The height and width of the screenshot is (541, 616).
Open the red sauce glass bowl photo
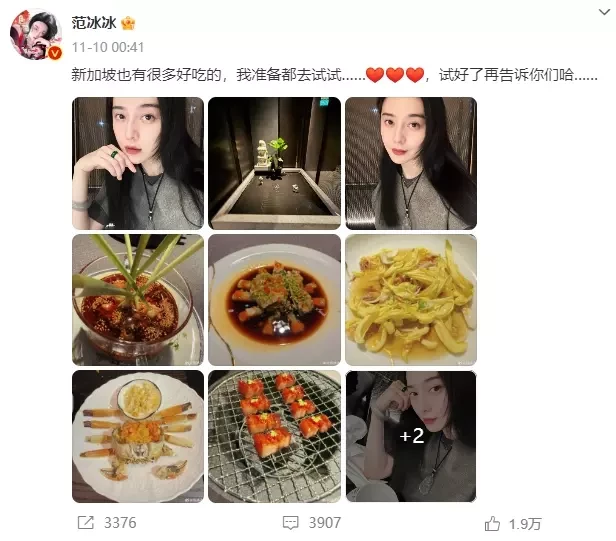point(137,300)
